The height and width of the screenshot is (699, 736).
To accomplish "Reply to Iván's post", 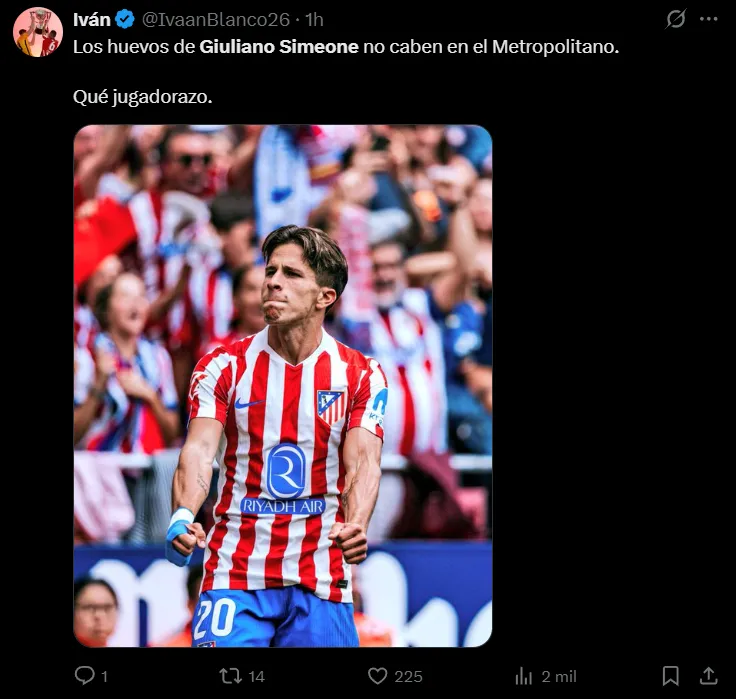I will [86, 676].
